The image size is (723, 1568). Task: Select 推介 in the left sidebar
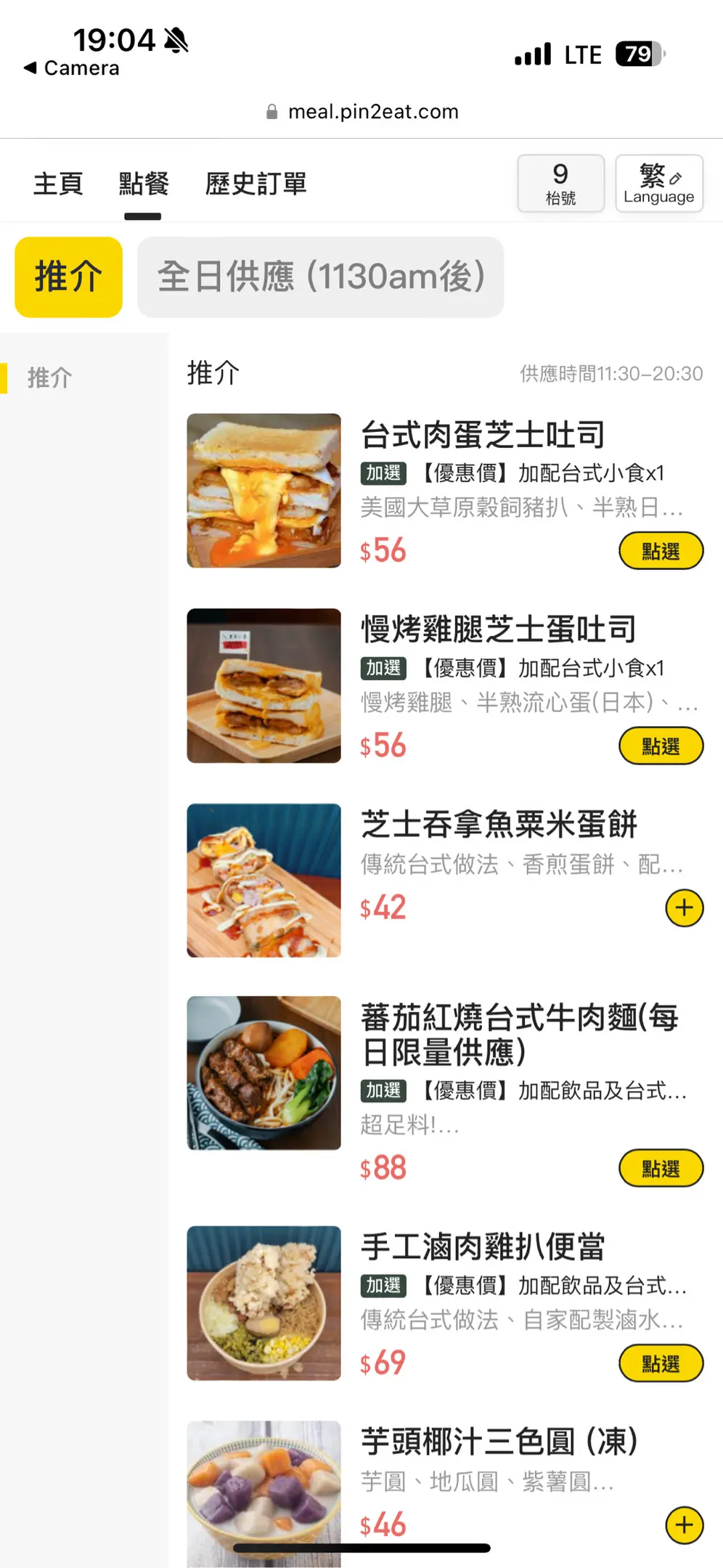coord(49,377)
